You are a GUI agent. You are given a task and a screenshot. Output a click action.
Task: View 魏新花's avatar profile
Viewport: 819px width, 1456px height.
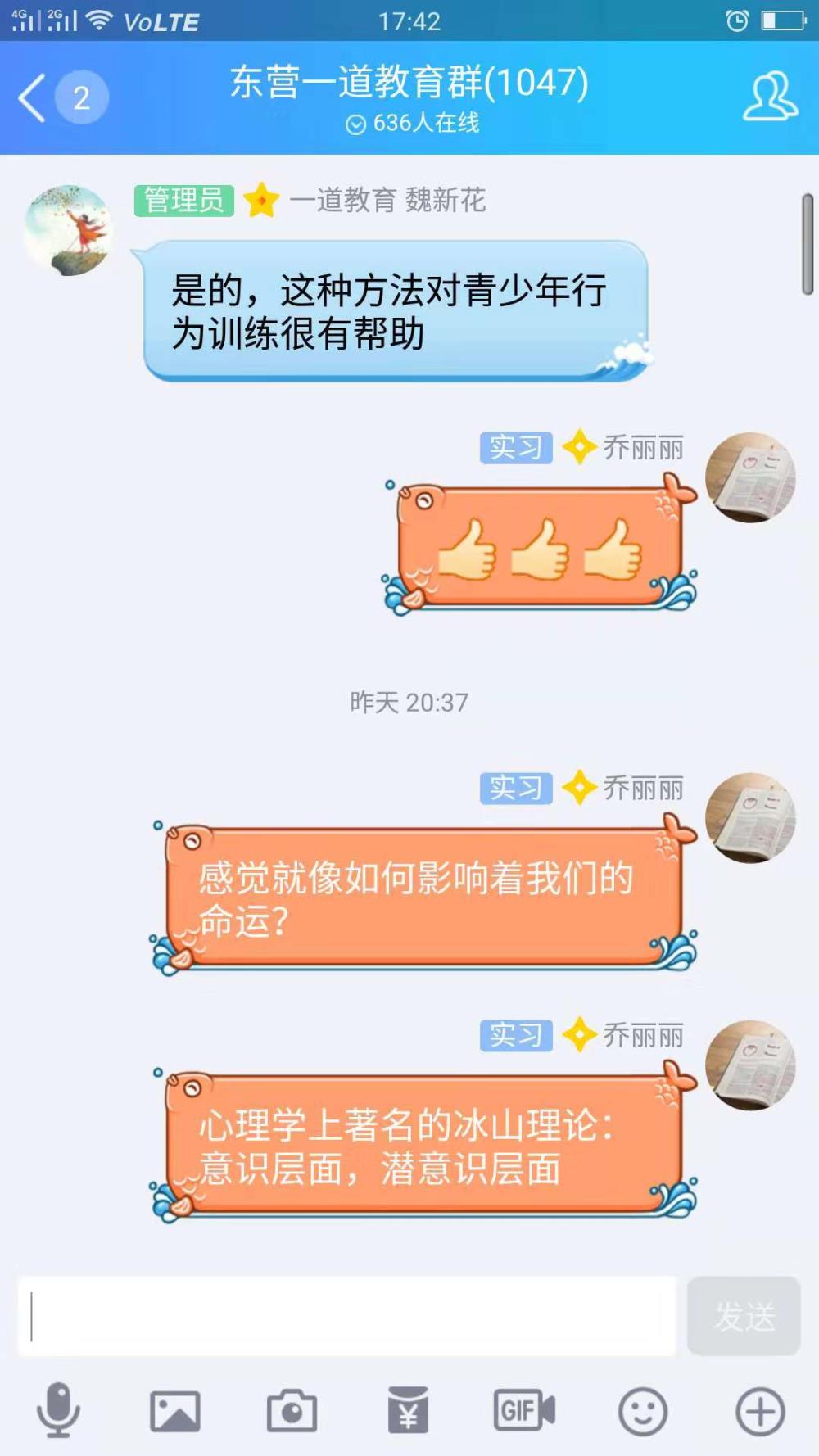pos(69,230)
